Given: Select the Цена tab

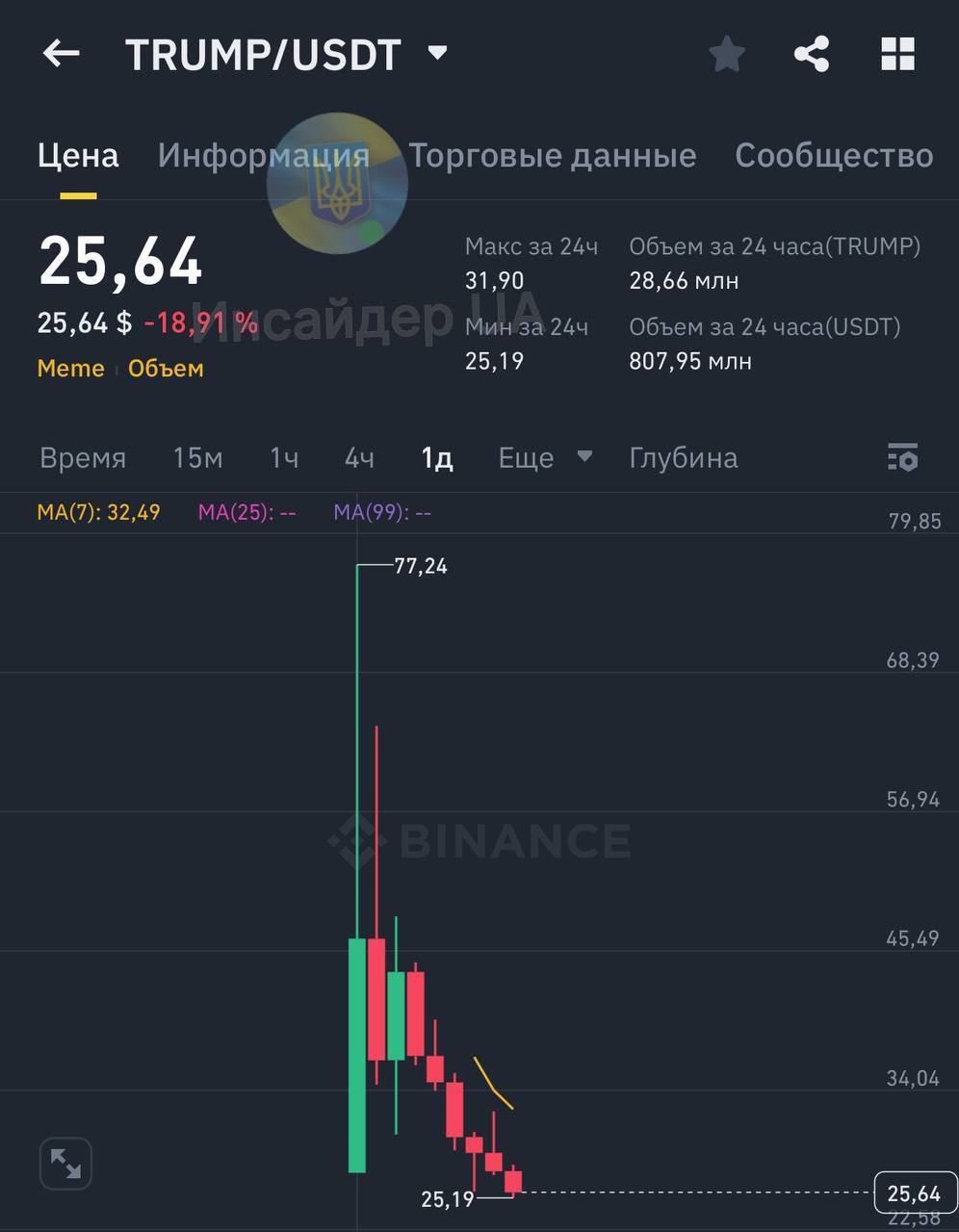Looking at the screenshot, I should click(x=78, y=156).
